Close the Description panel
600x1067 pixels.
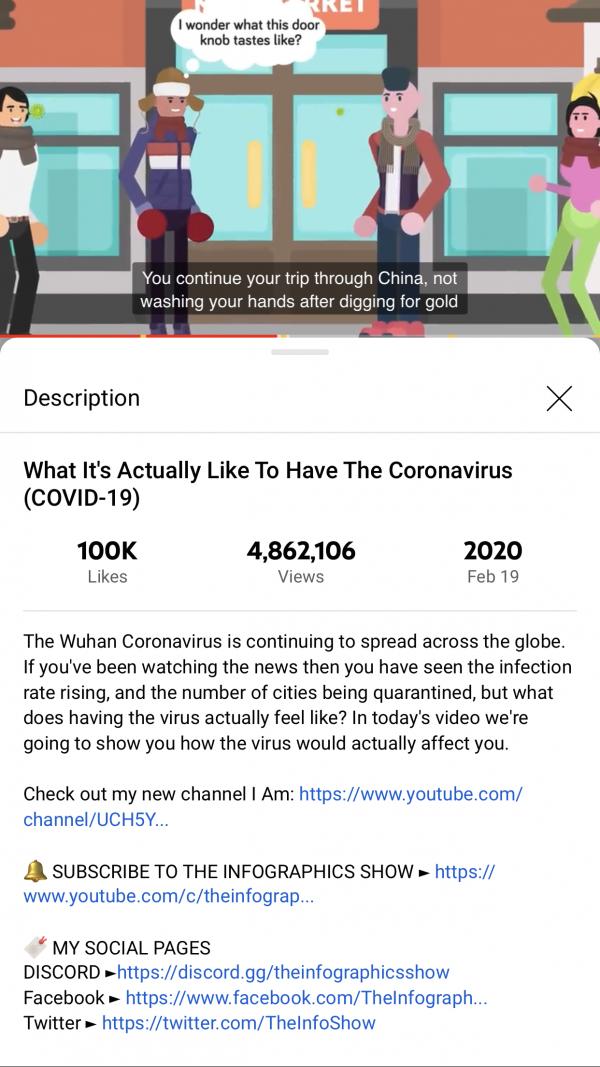tap(559, 398)
